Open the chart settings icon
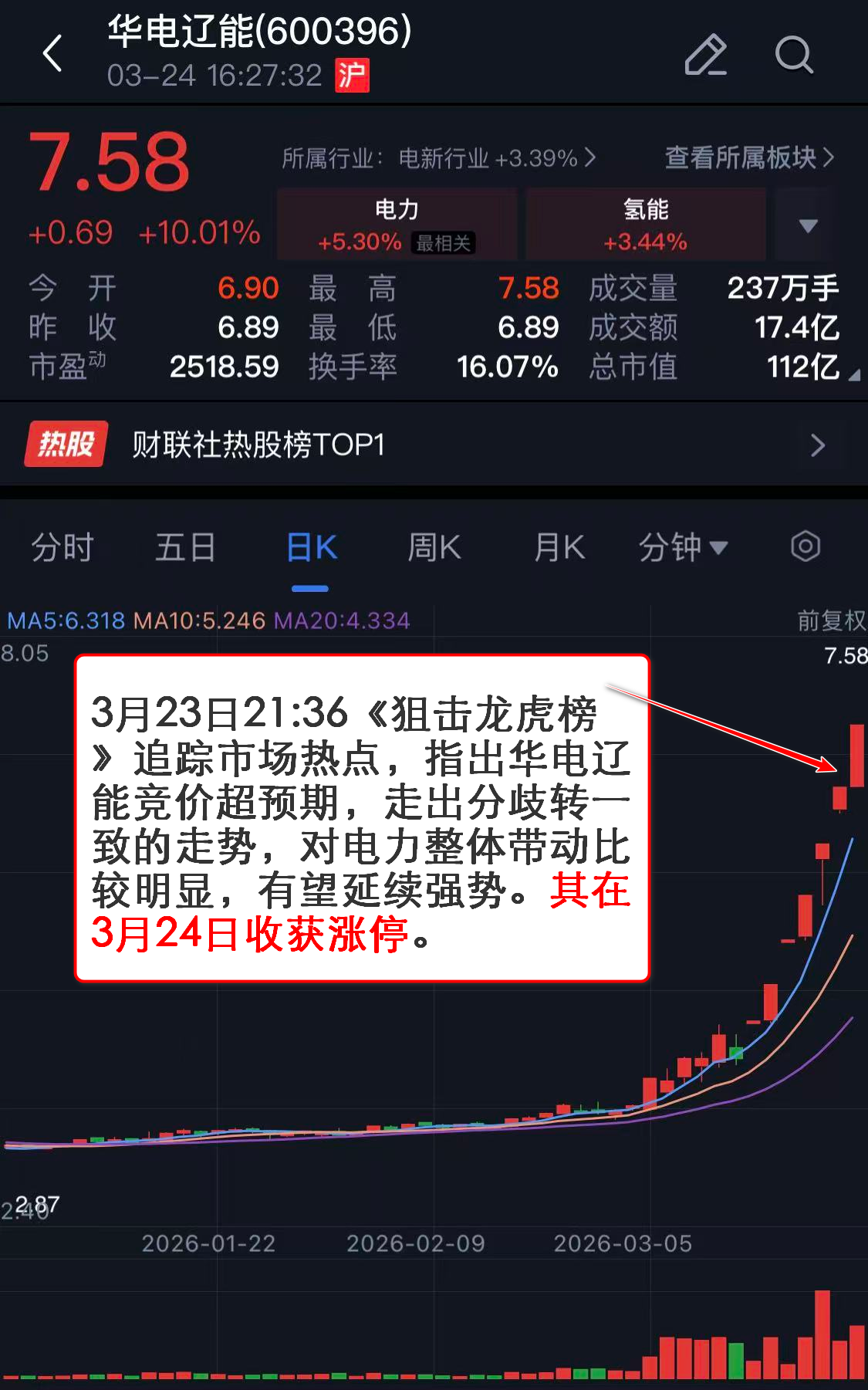The width and height of the screenshot is (868, 1390). 805,547
